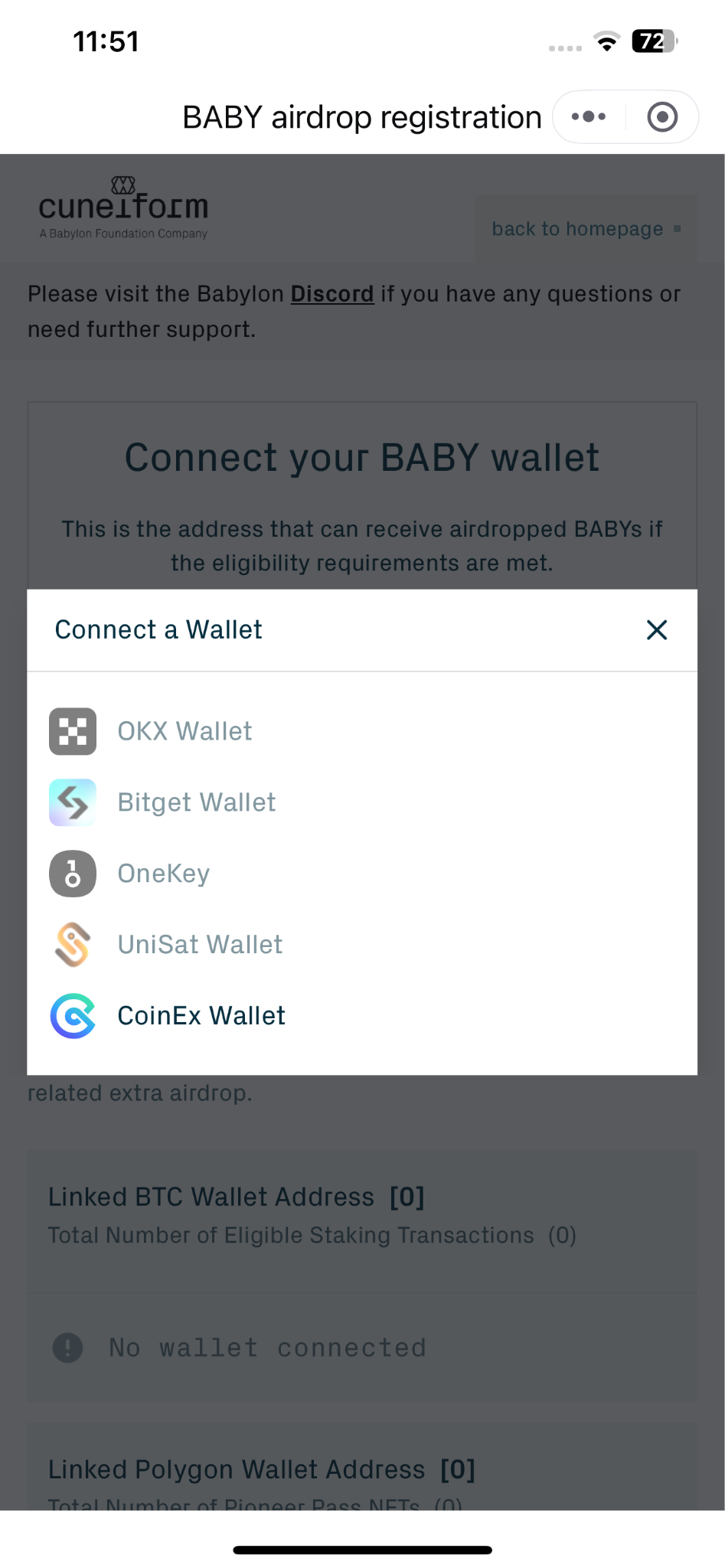Tap the circular close mini-program button
This screenshot has width=725, height=1568.
tap(662, 117)
